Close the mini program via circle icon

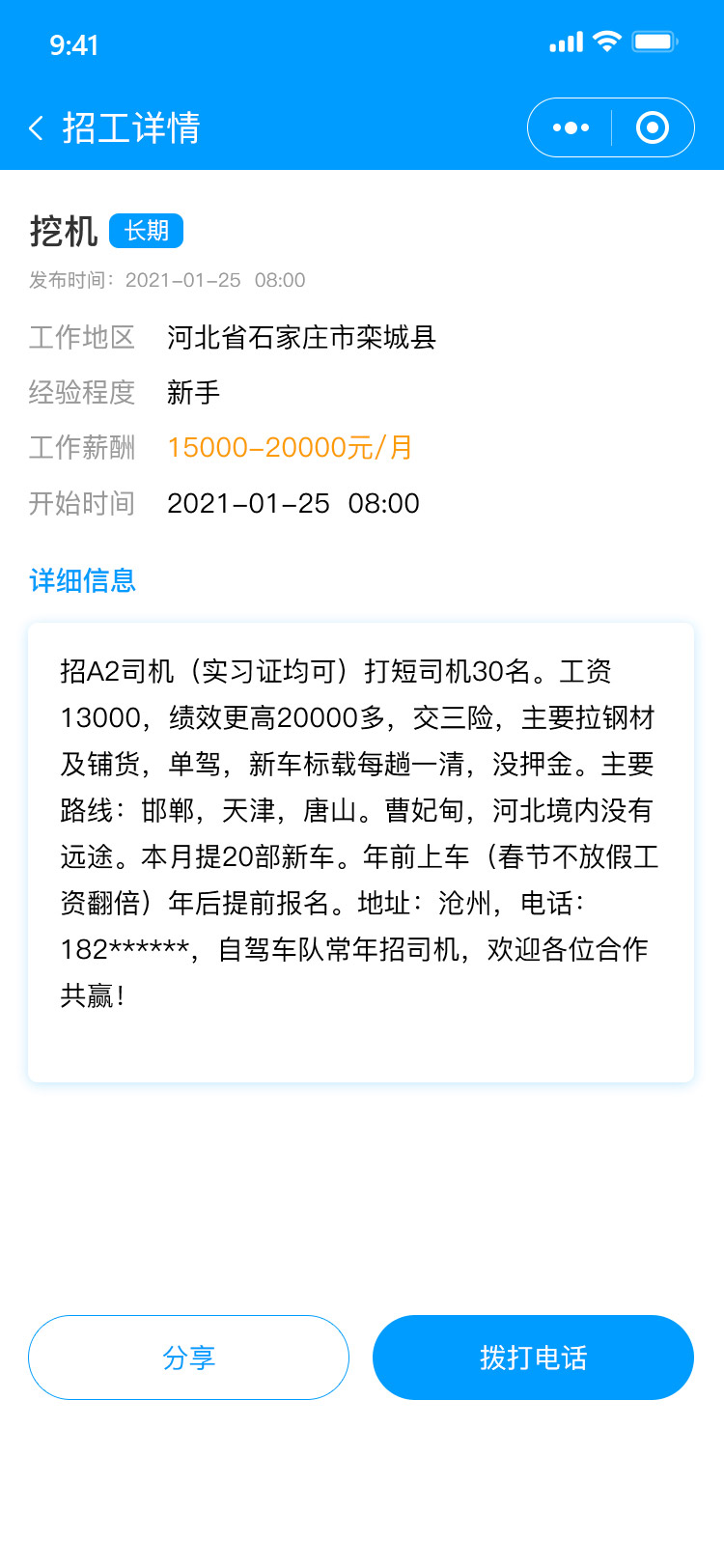point(653,127)
